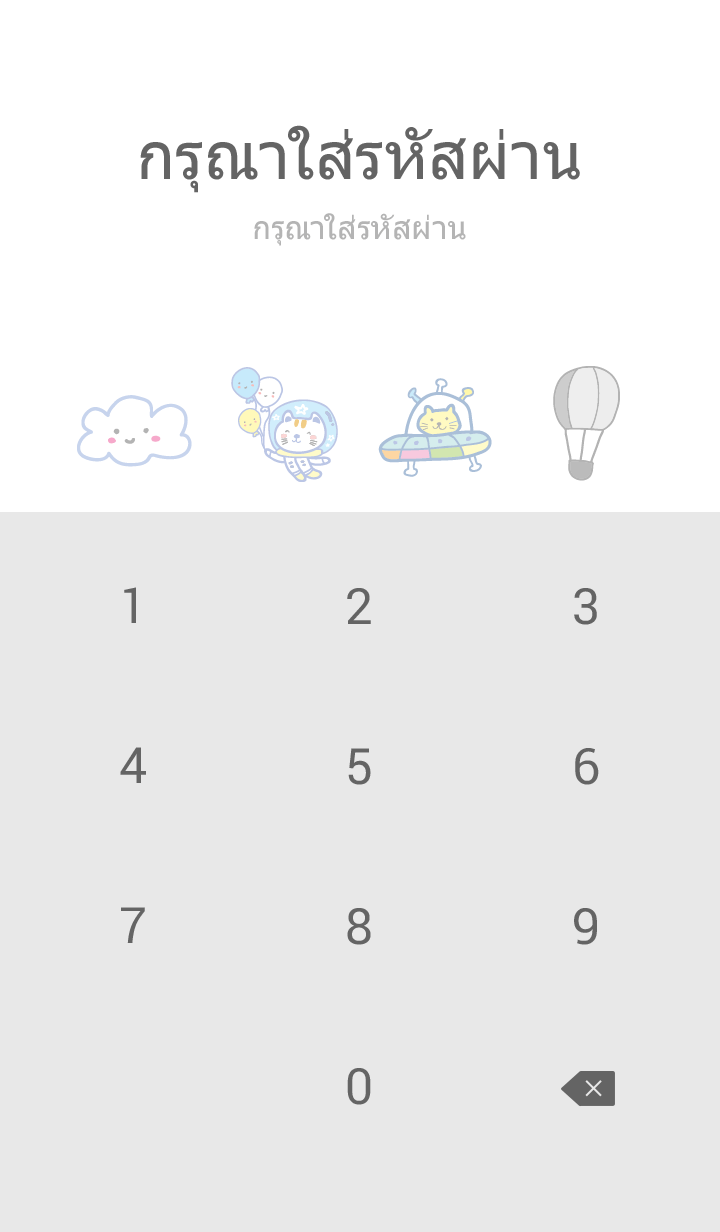
Task: Select number 6 on the keypad
Action: click(x=586, y=767)
